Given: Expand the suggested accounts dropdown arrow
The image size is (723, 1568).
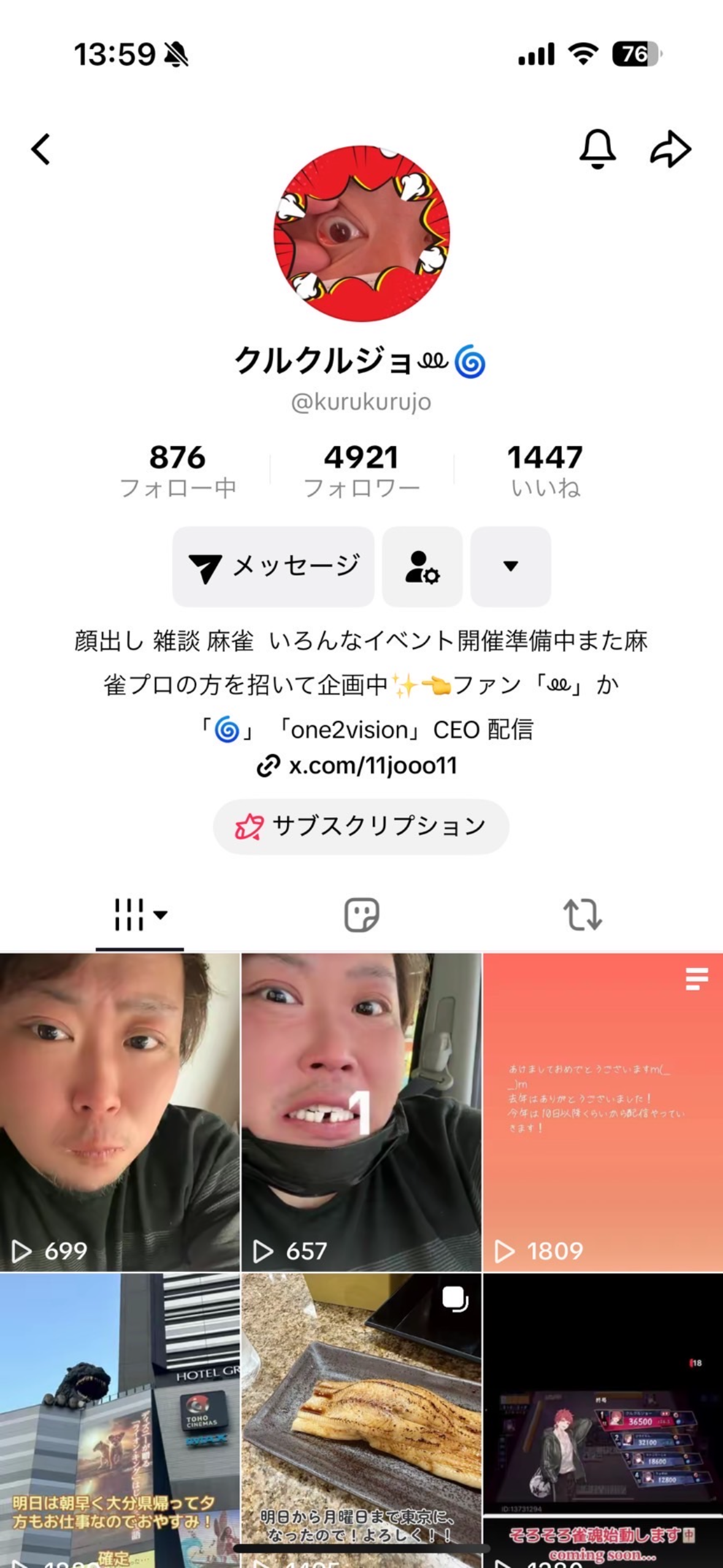Looking at the screenshot, I should click(x=510, y=566).
